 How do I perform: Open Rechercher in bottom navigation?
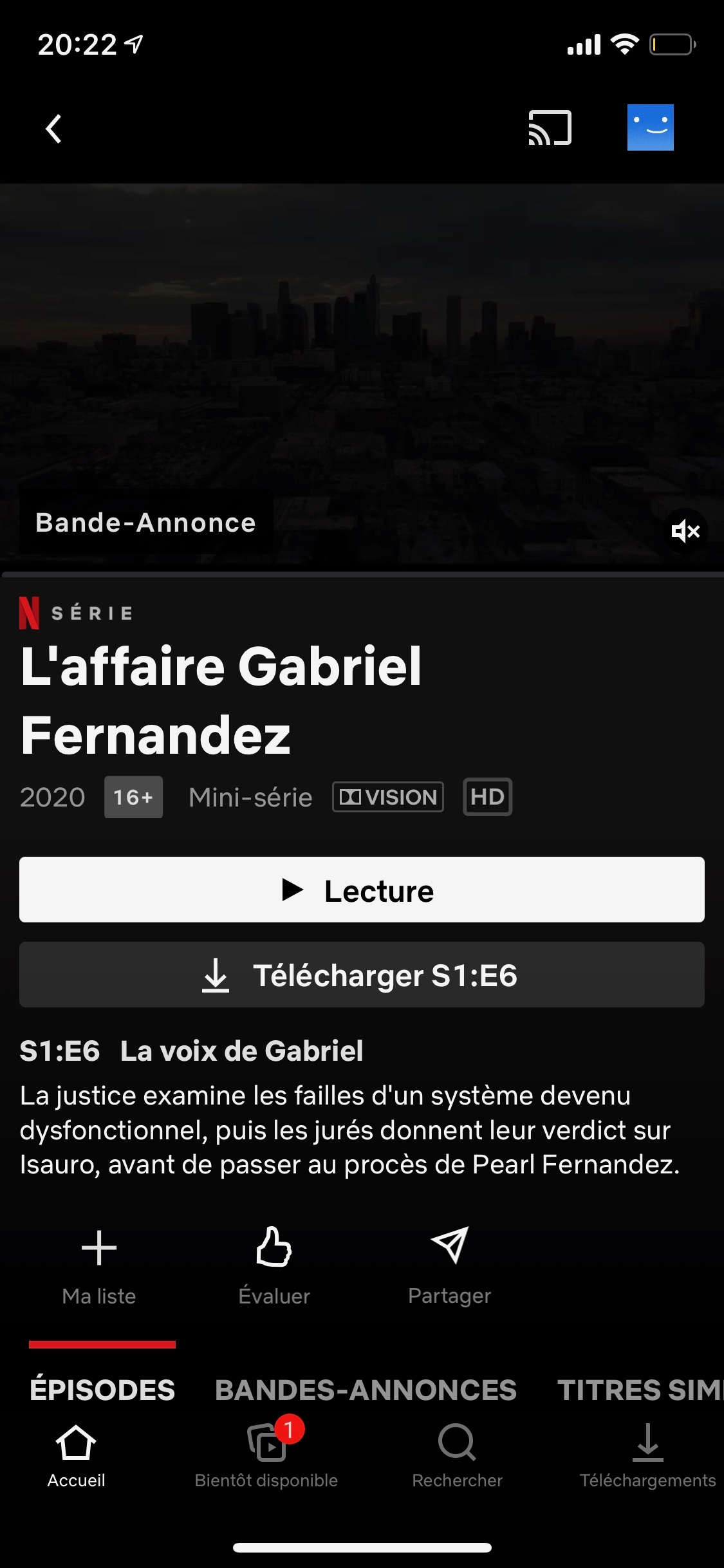pyautogui.click(x=457, y=1456)
